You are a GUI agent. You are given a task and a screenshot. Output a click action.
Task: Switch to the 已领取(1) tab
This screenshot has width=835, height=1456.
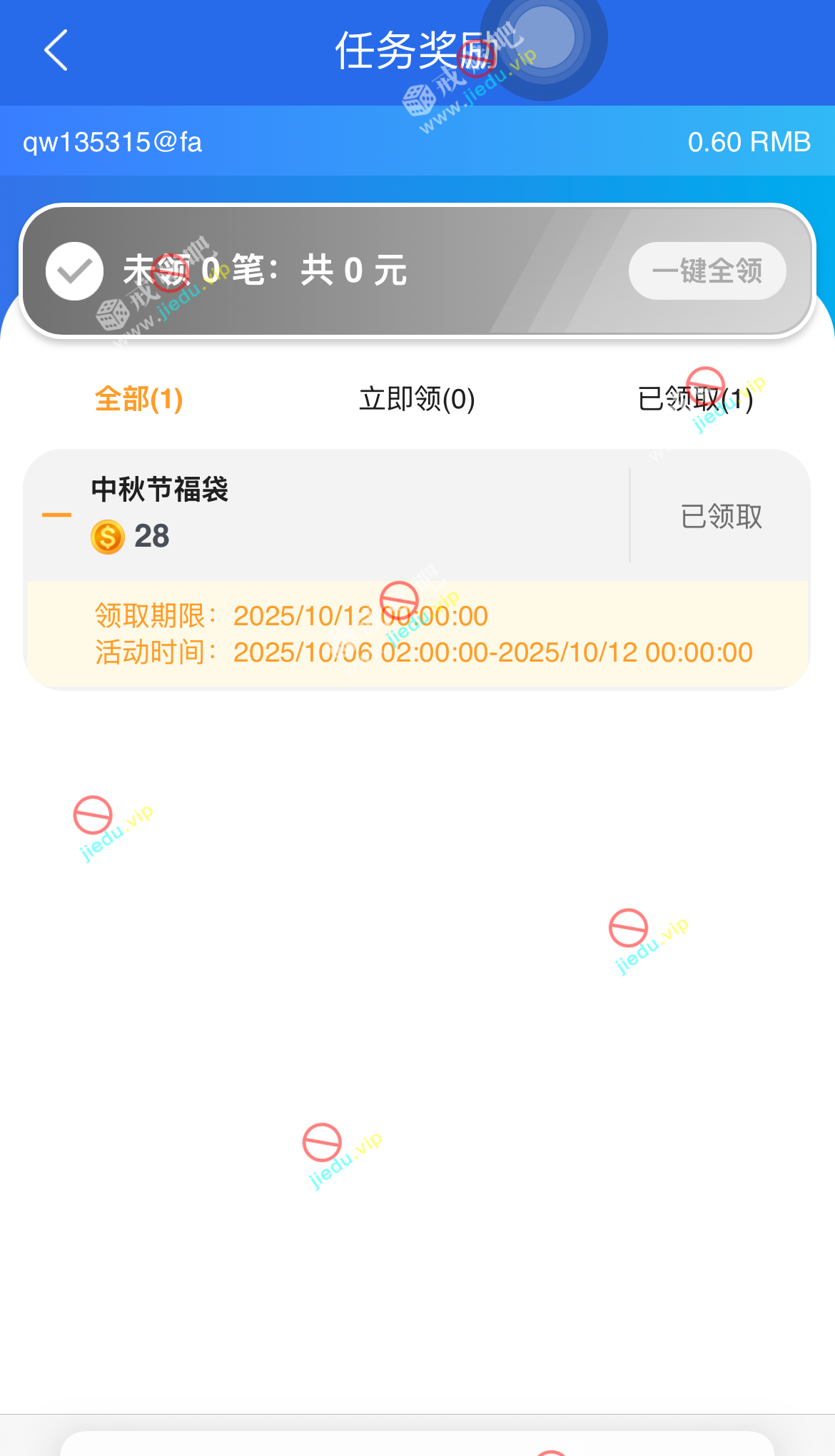point(695,399)
